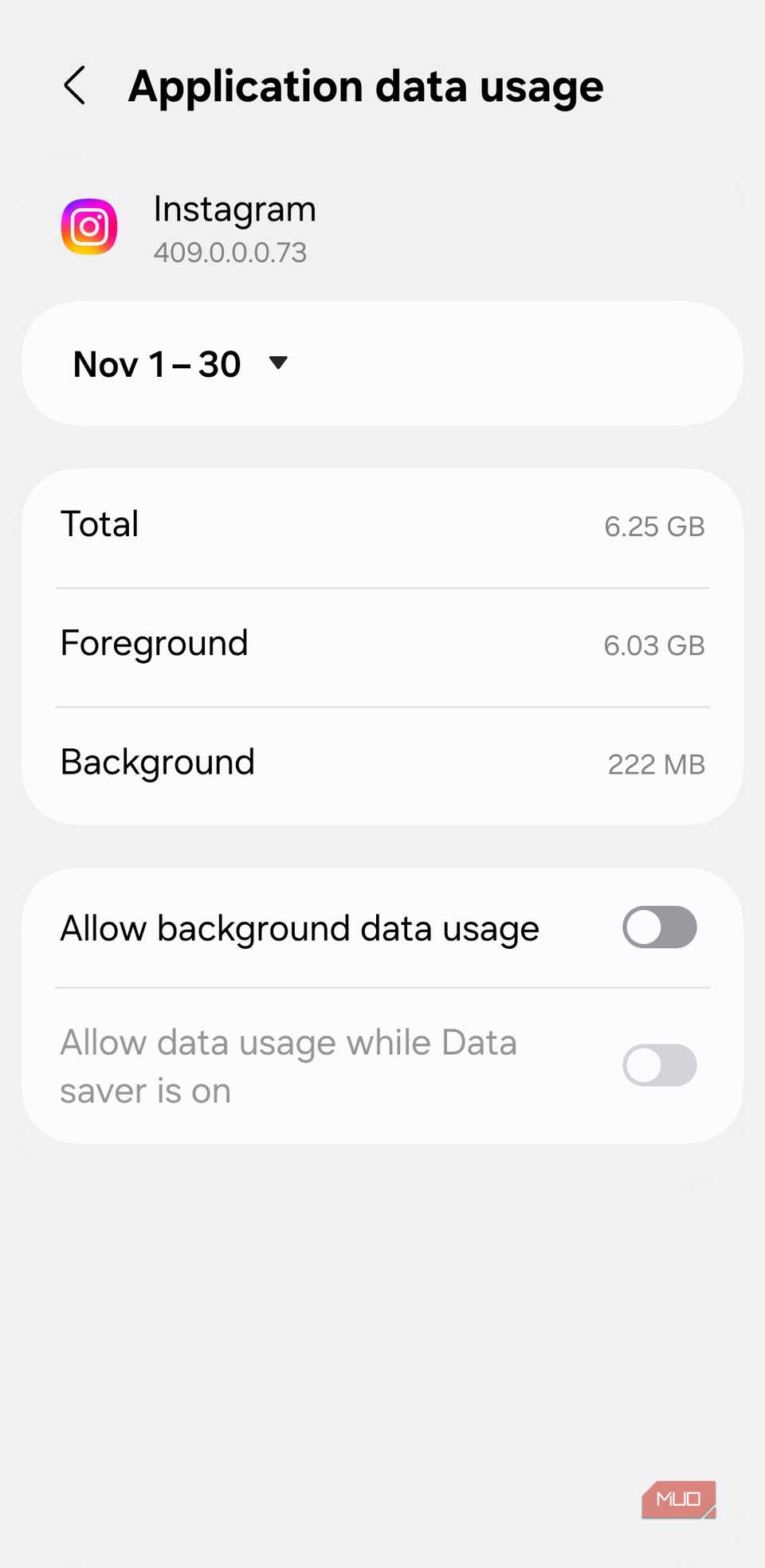Tap the grayed-out Data saver switch knob

(x=645, y=1065)
